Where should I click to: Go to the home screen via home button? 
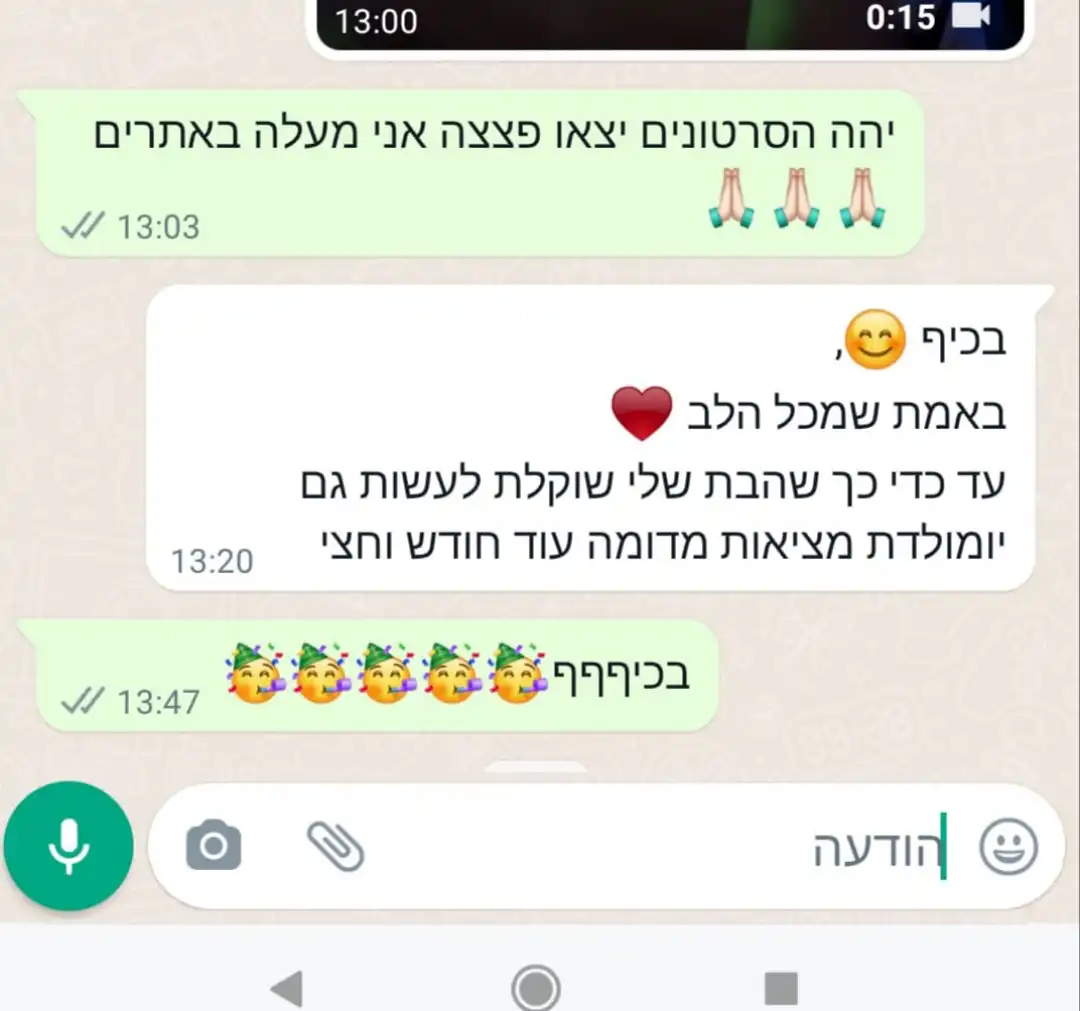click(536, 988)
